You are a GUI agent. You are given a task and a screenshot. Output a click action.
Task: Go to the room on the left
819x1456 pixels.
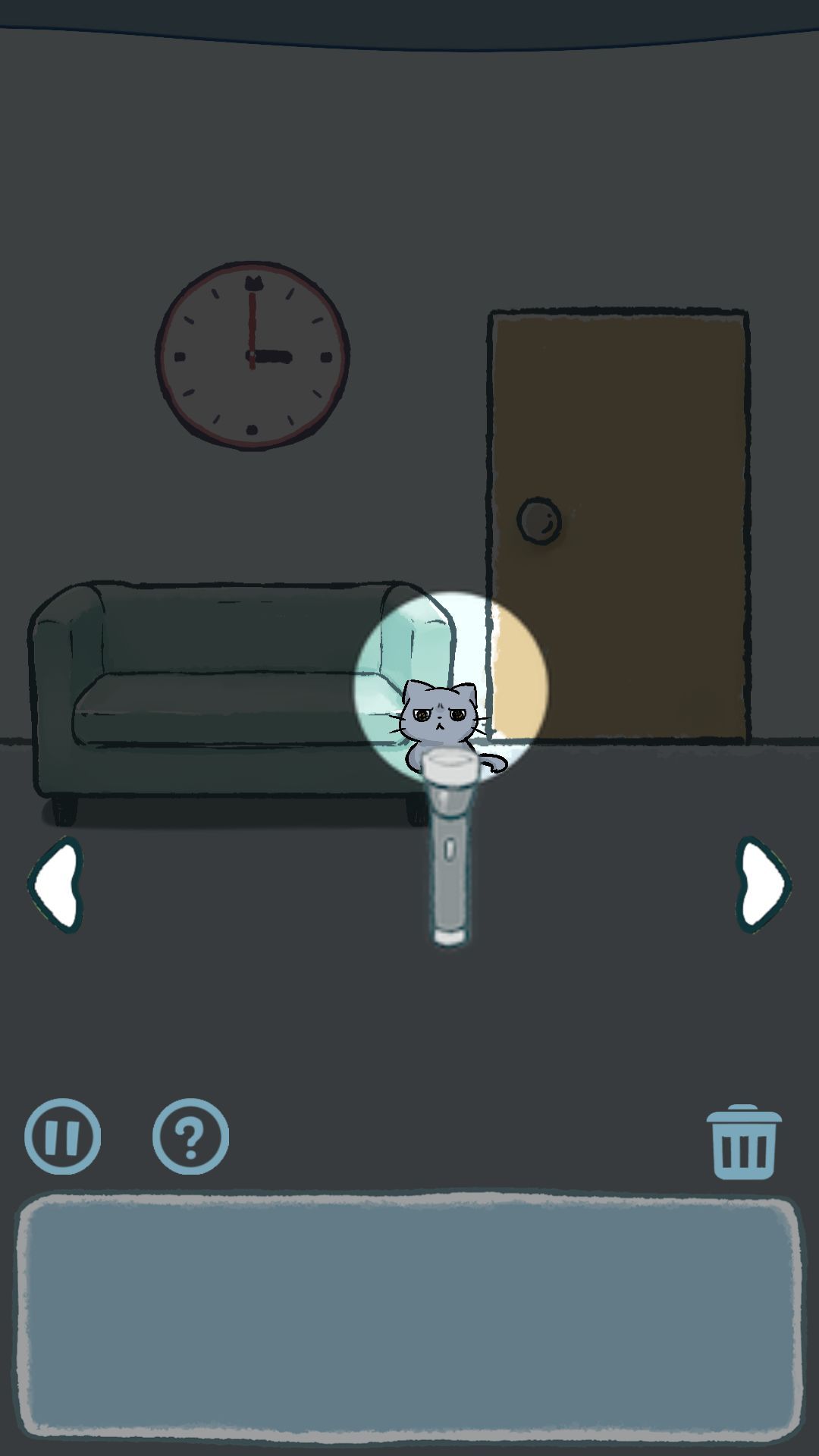click(56, 884)
